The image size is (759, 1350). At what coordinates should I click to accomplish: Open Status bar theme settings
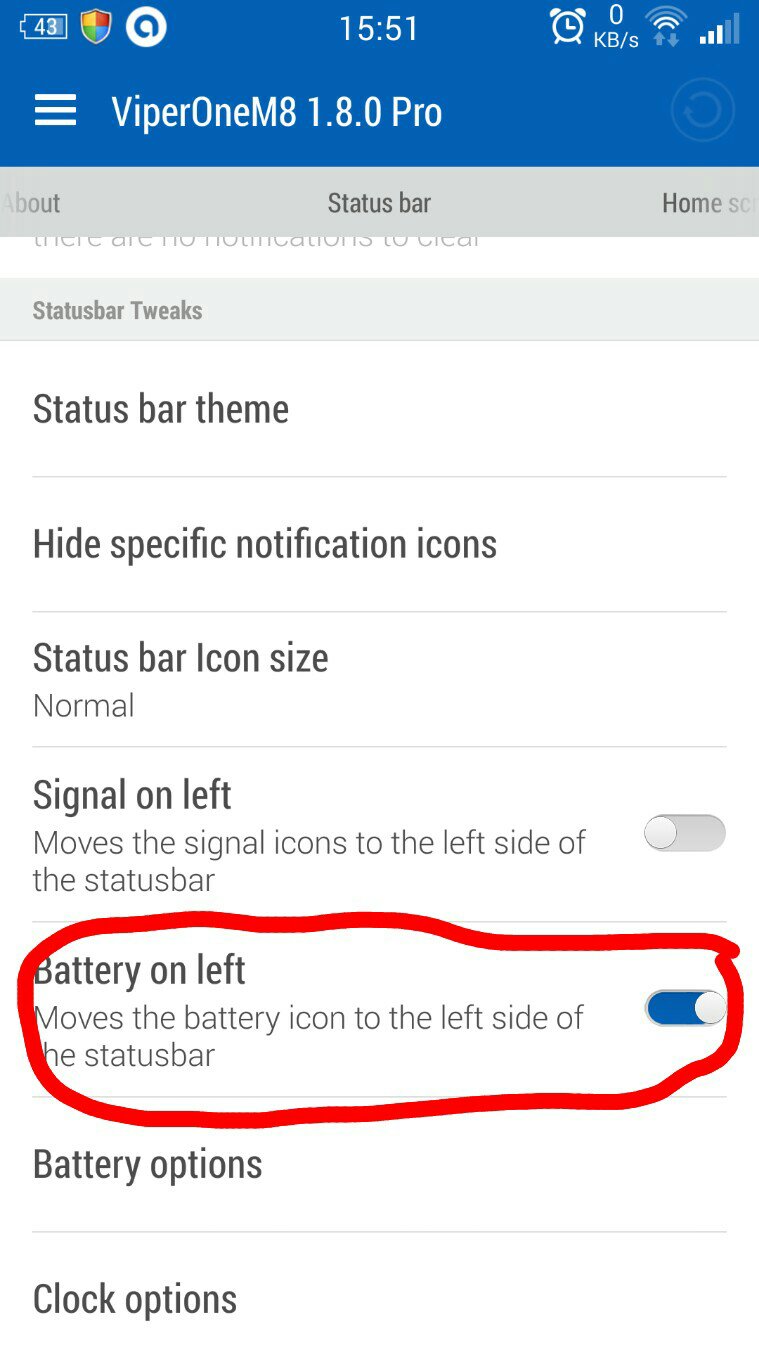coord(379,409)
